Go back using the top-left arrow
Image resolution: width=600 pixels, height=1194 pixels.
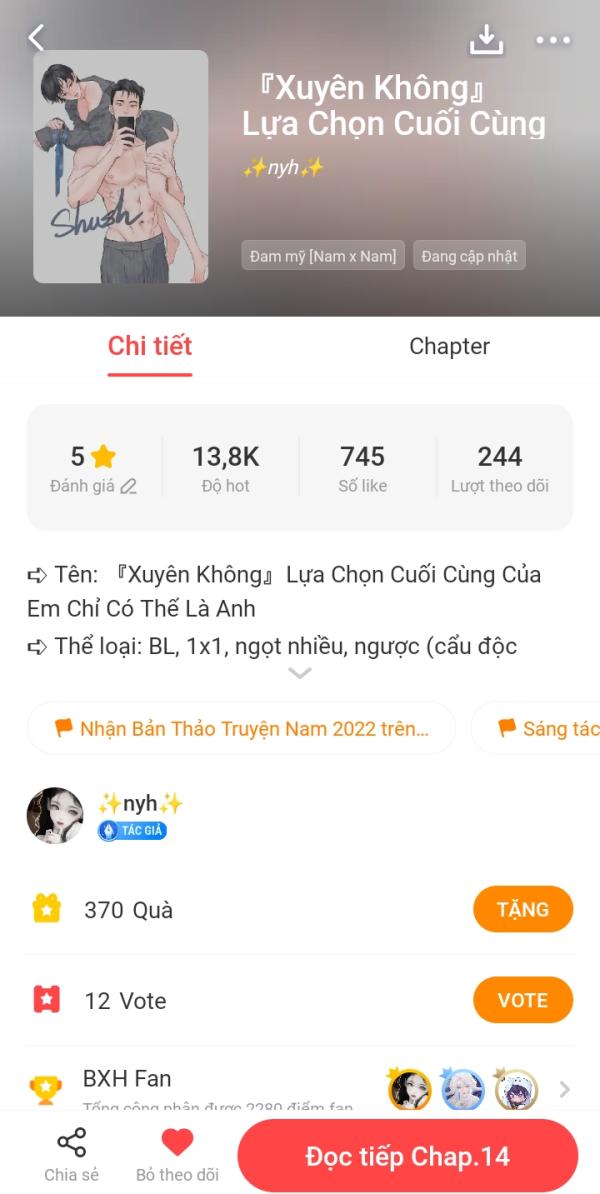coord(36,37)
